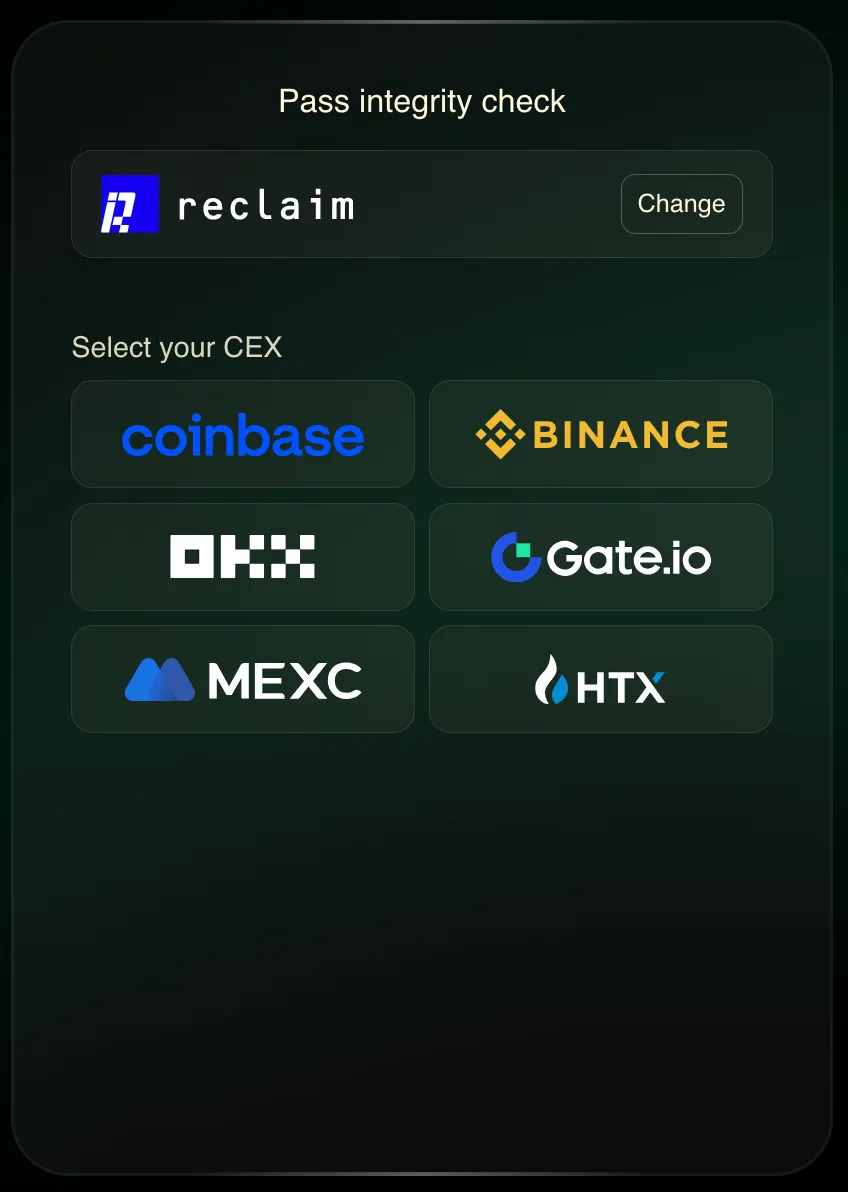Tap the HTX exchange option

[x=600, y=680]
